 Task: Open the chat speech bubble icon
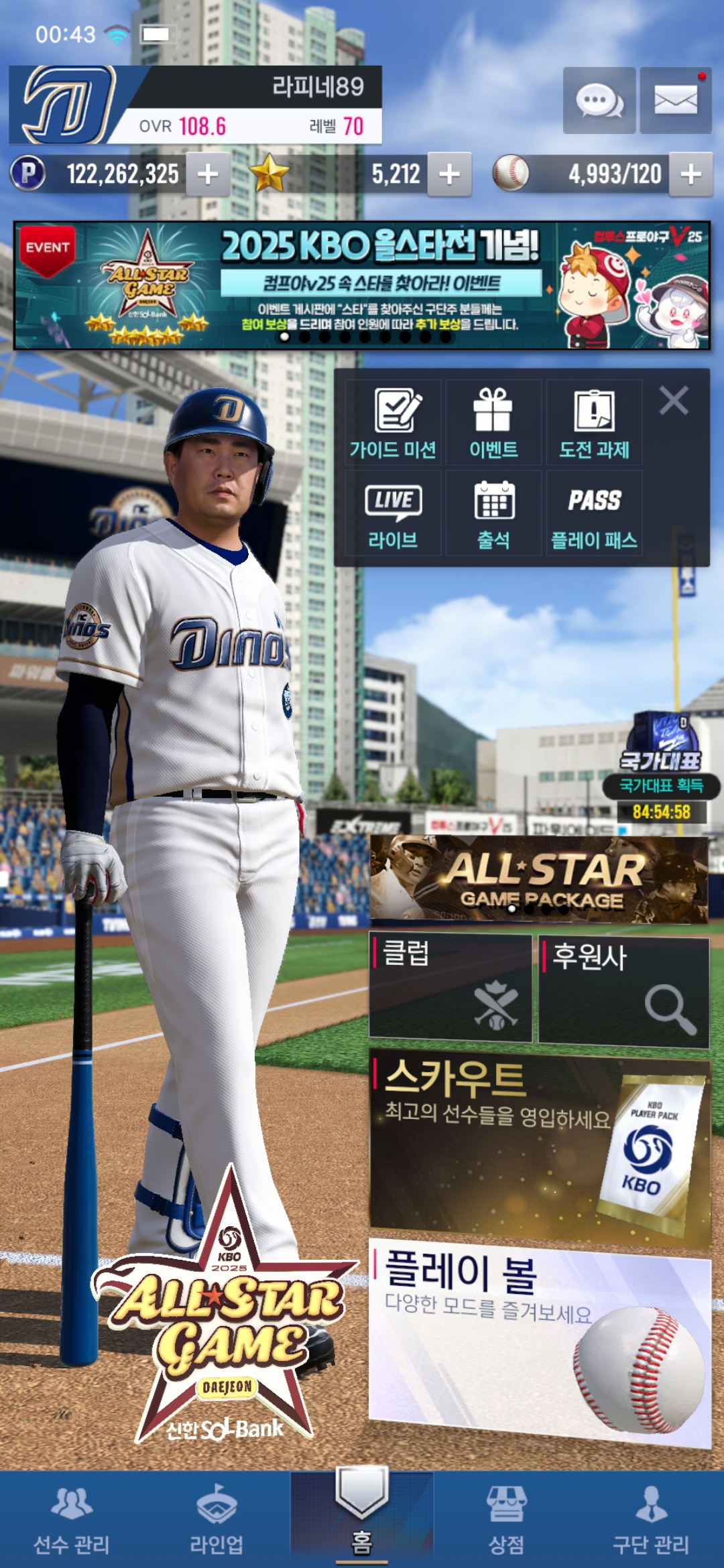(x=599, y=101)
